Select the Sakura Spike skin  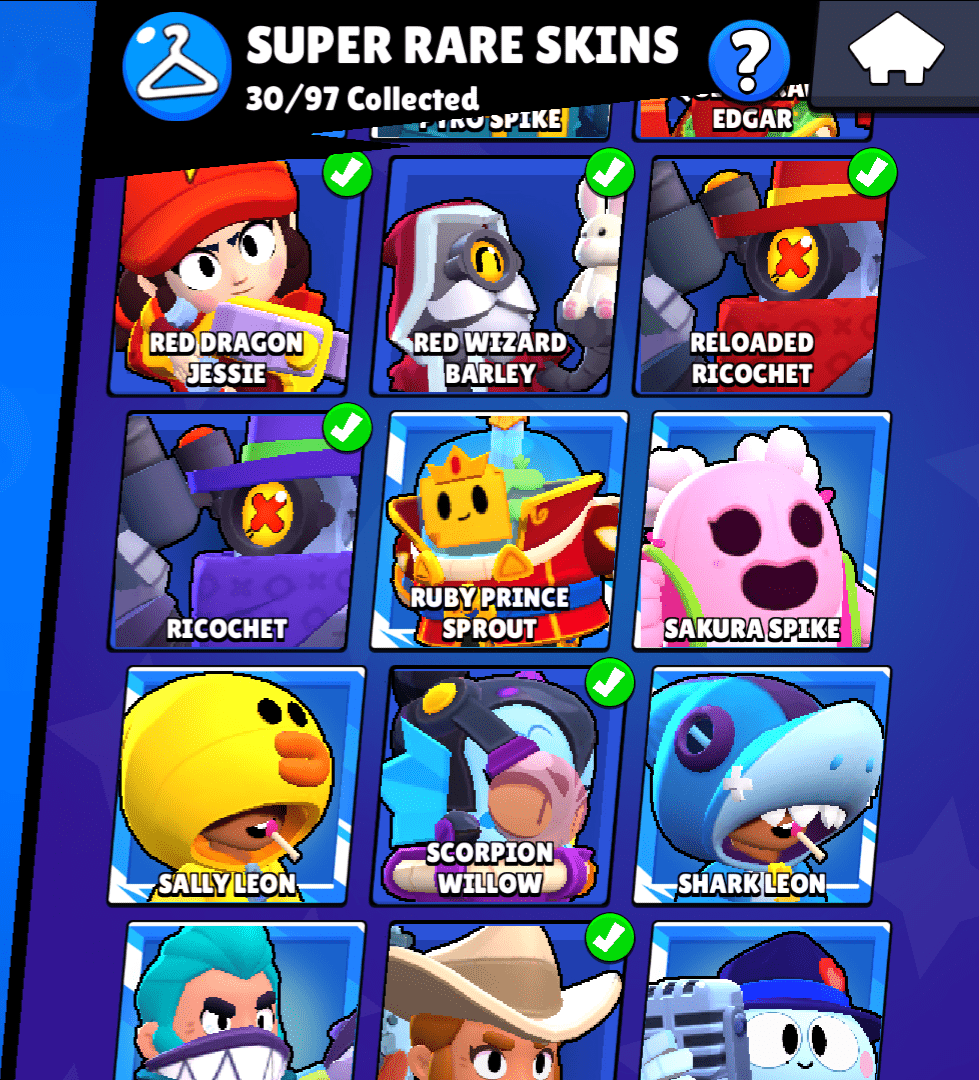pos(765,530)
